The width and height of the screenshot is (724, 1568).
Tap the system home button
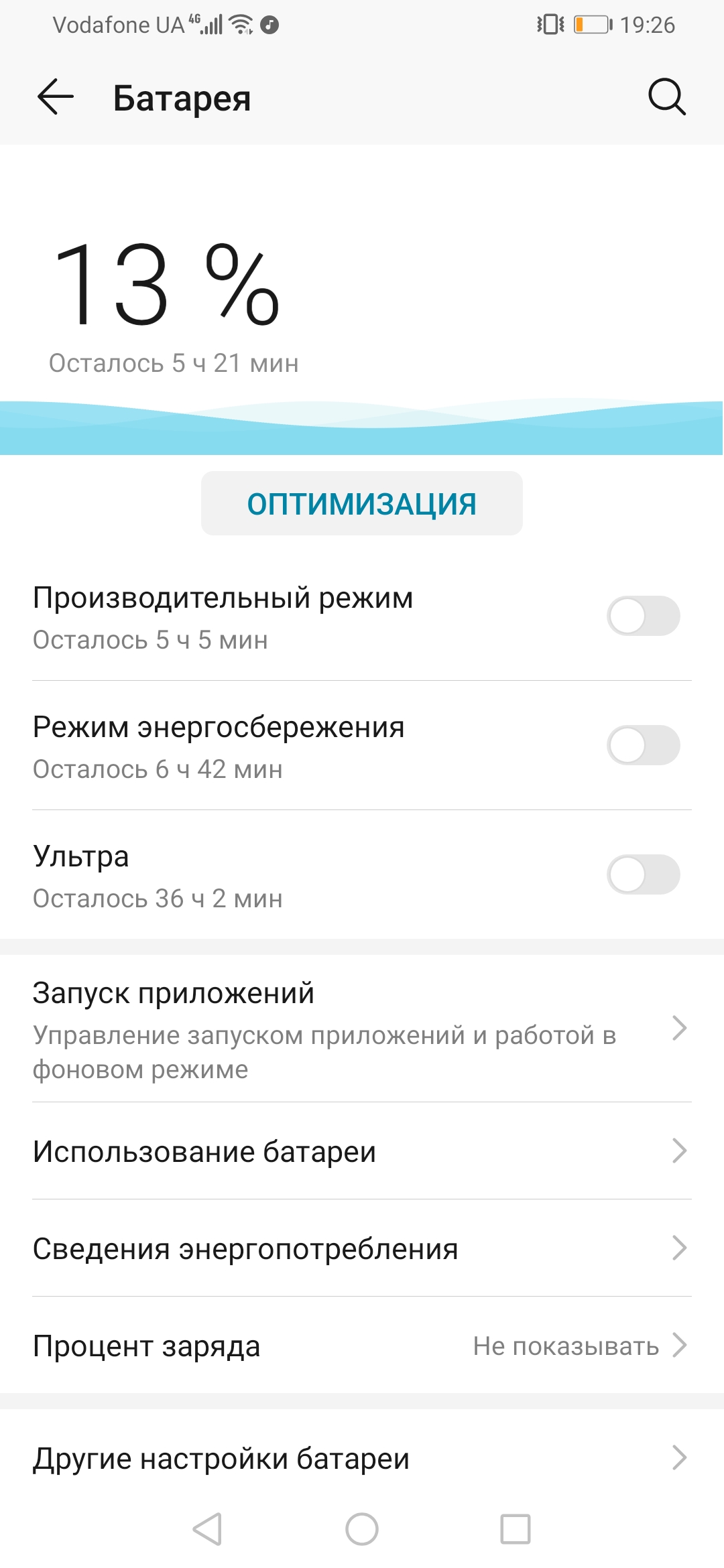(362, 1529)
